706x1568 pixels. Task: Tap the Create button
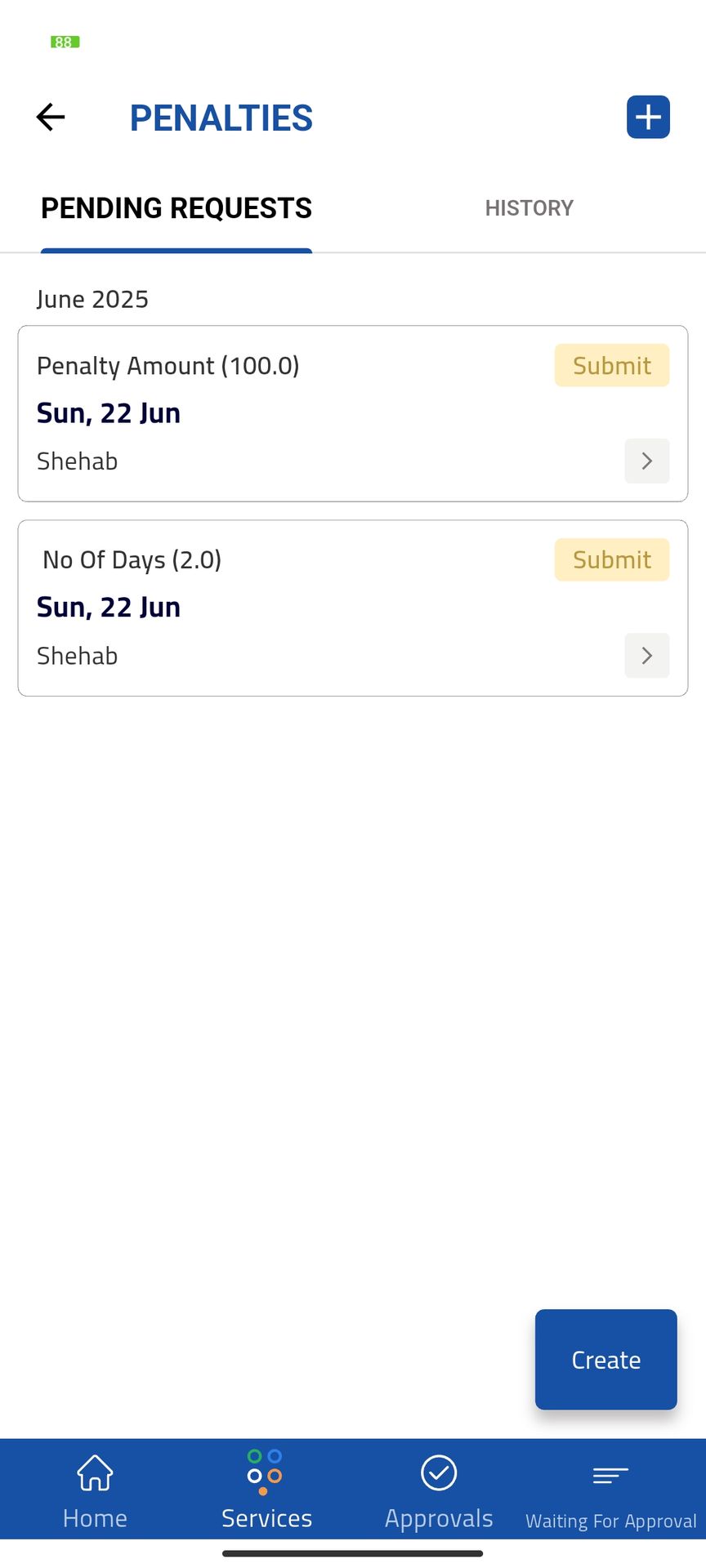coord(605,1360)
